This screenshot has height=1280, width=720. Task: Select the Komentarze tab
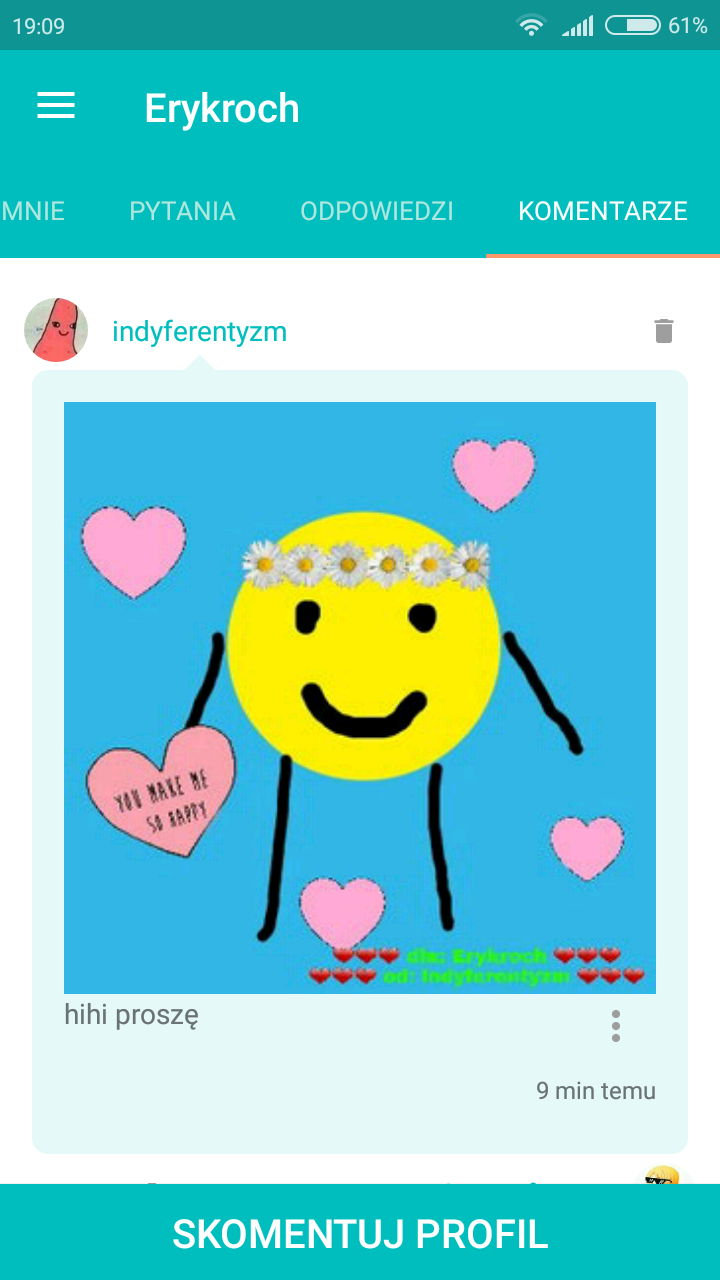(x=602, y=211)
